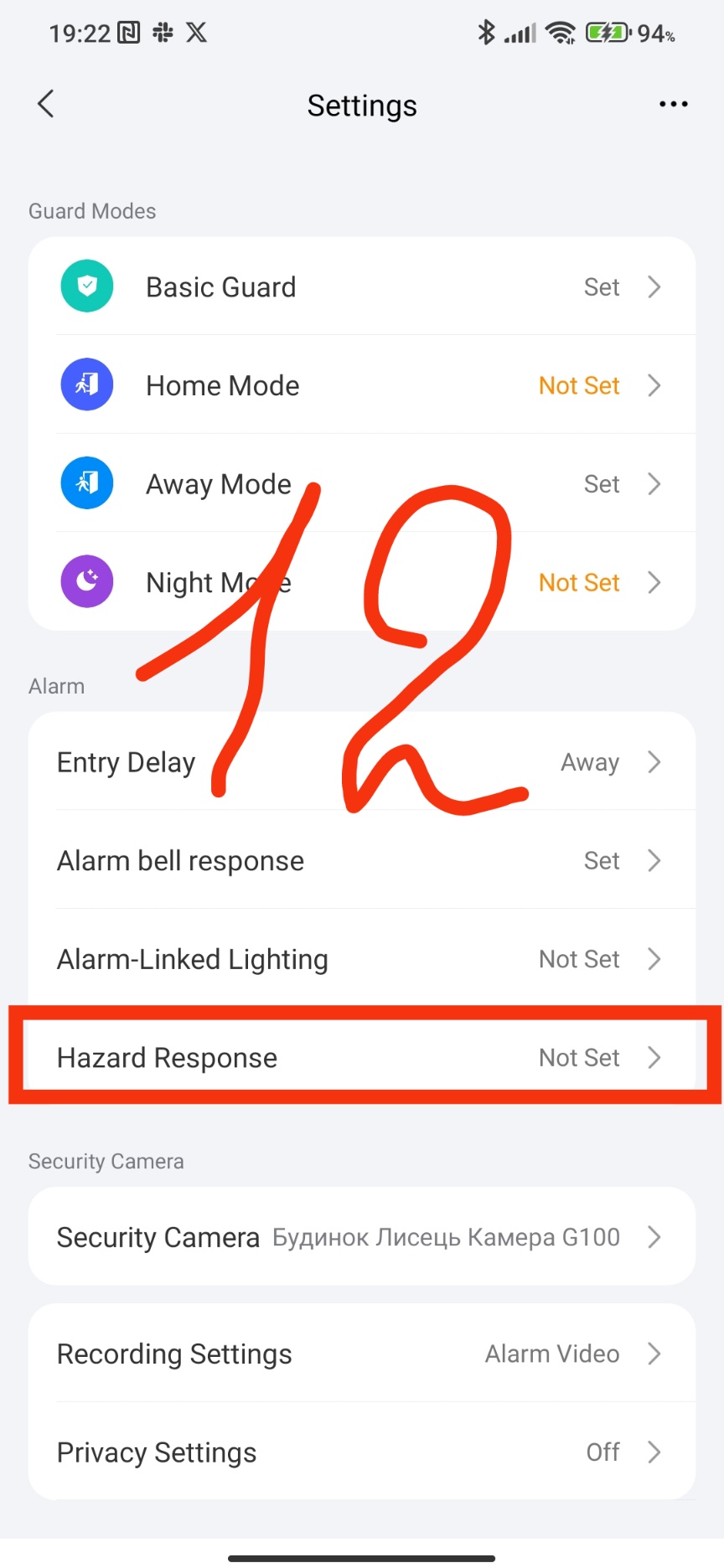The height and width of the screenshot is (1568, 724).
Task: Go back from Settings
Action: point(46,104)
